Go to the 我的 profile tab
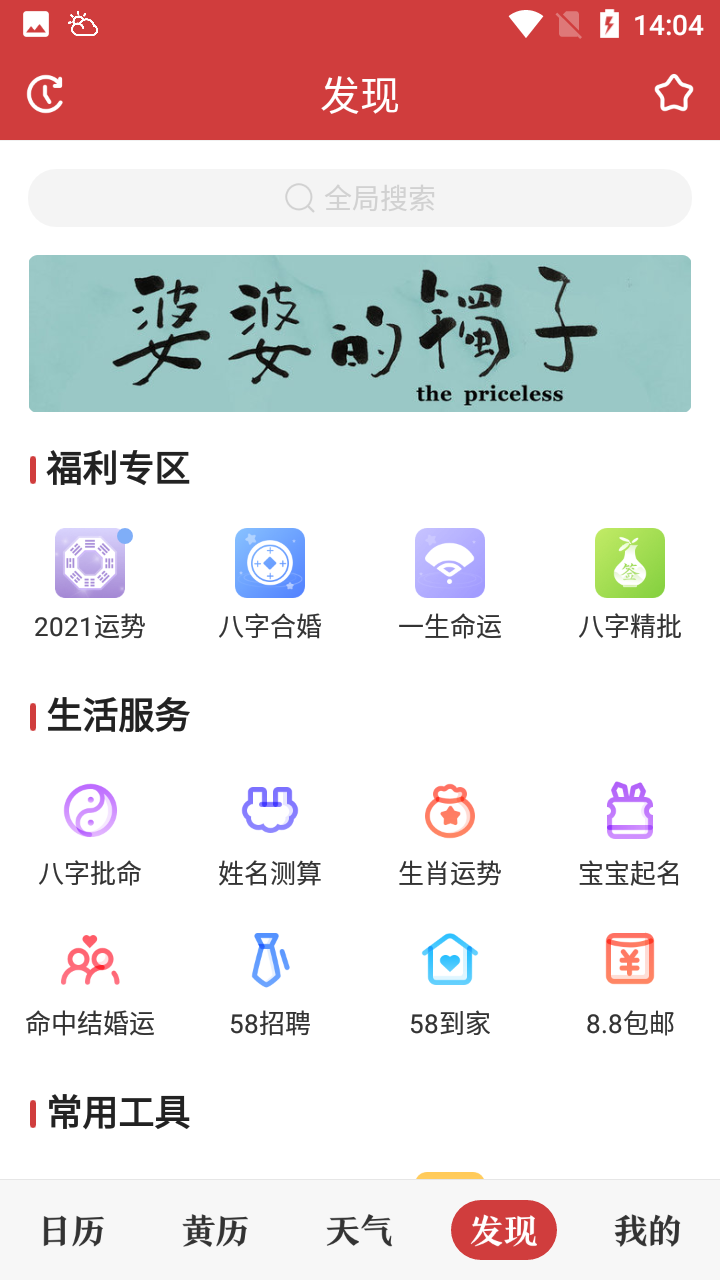The image size is (720, 1280). 647,1229
